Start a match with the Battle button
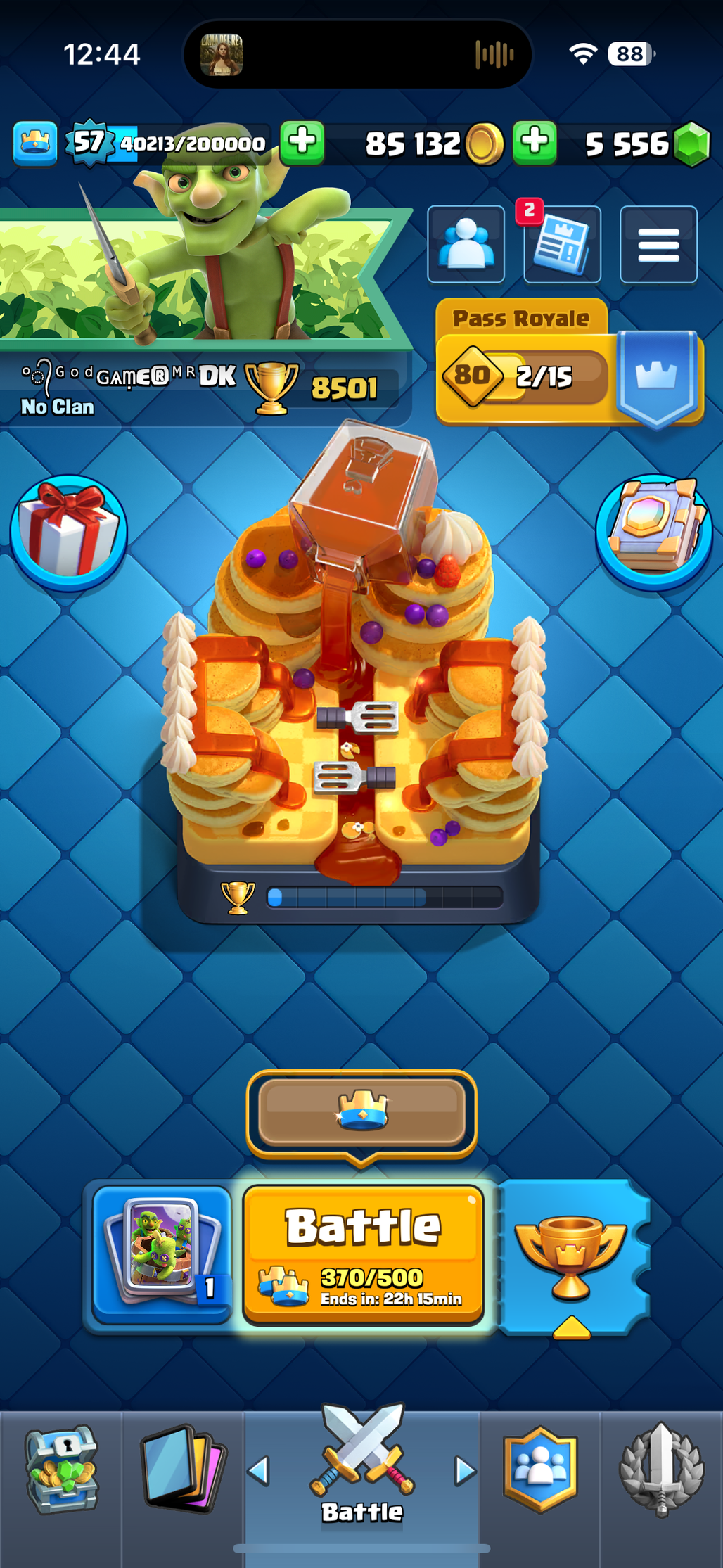 363,1254
